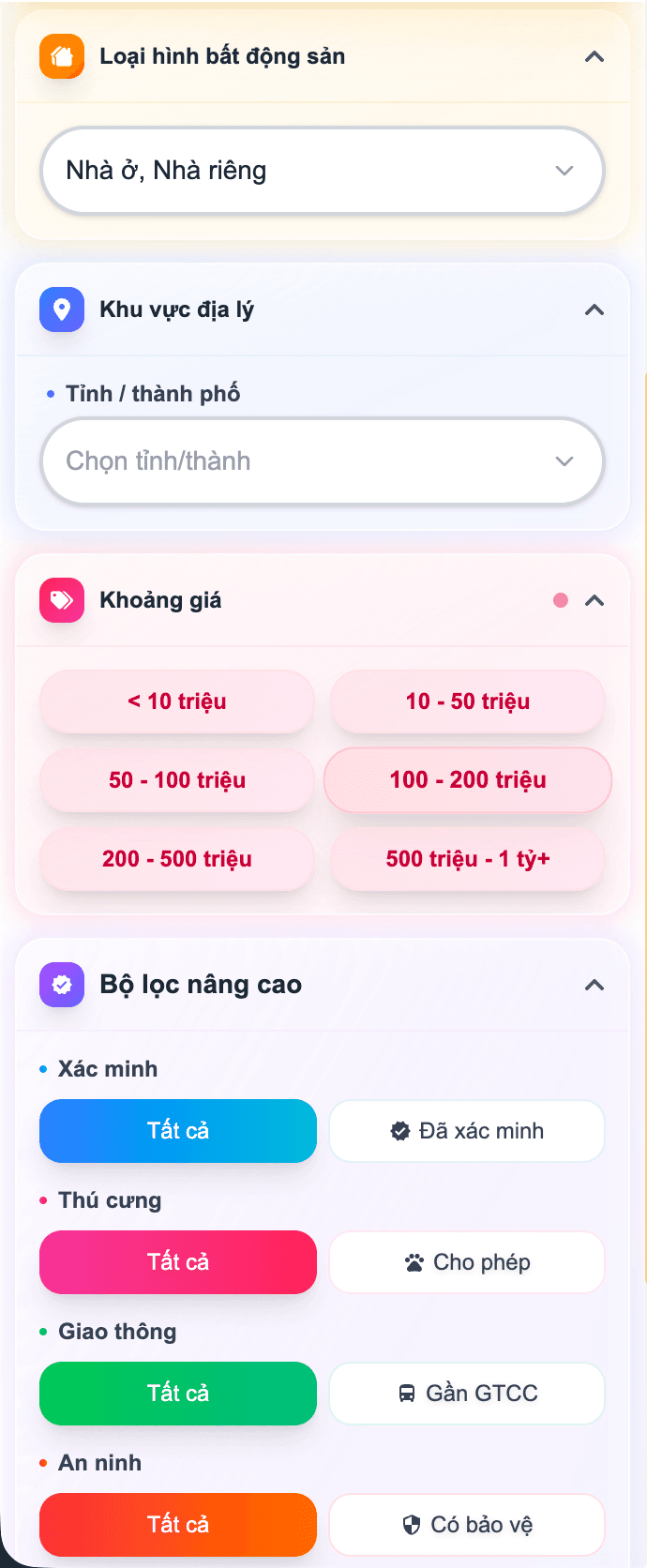Open the Chọn tỉnh/thành dropdown
The image size is (647, 1568).
tap(322, 461)
